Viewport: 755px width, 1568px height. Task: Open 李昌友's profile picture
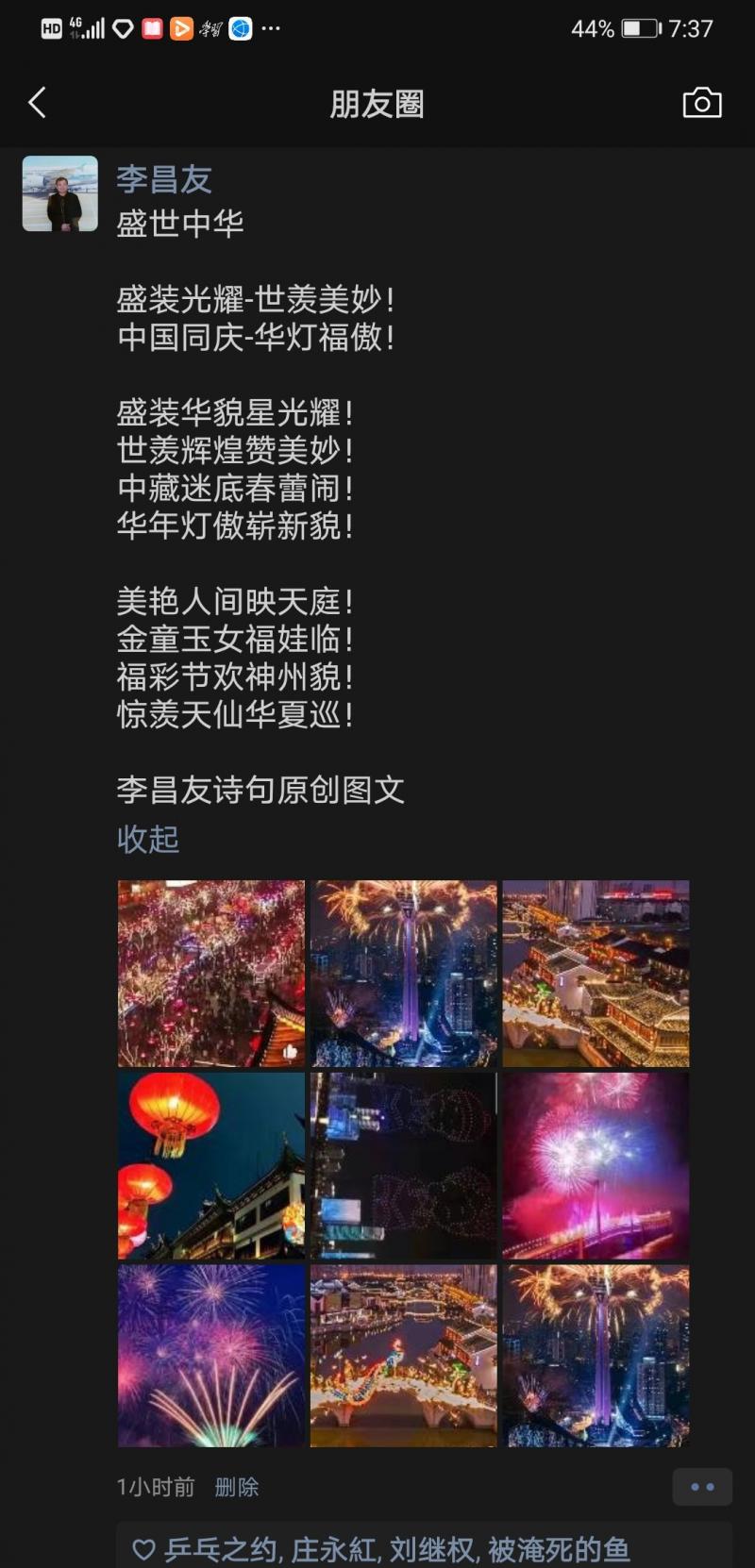coord(60,193)
